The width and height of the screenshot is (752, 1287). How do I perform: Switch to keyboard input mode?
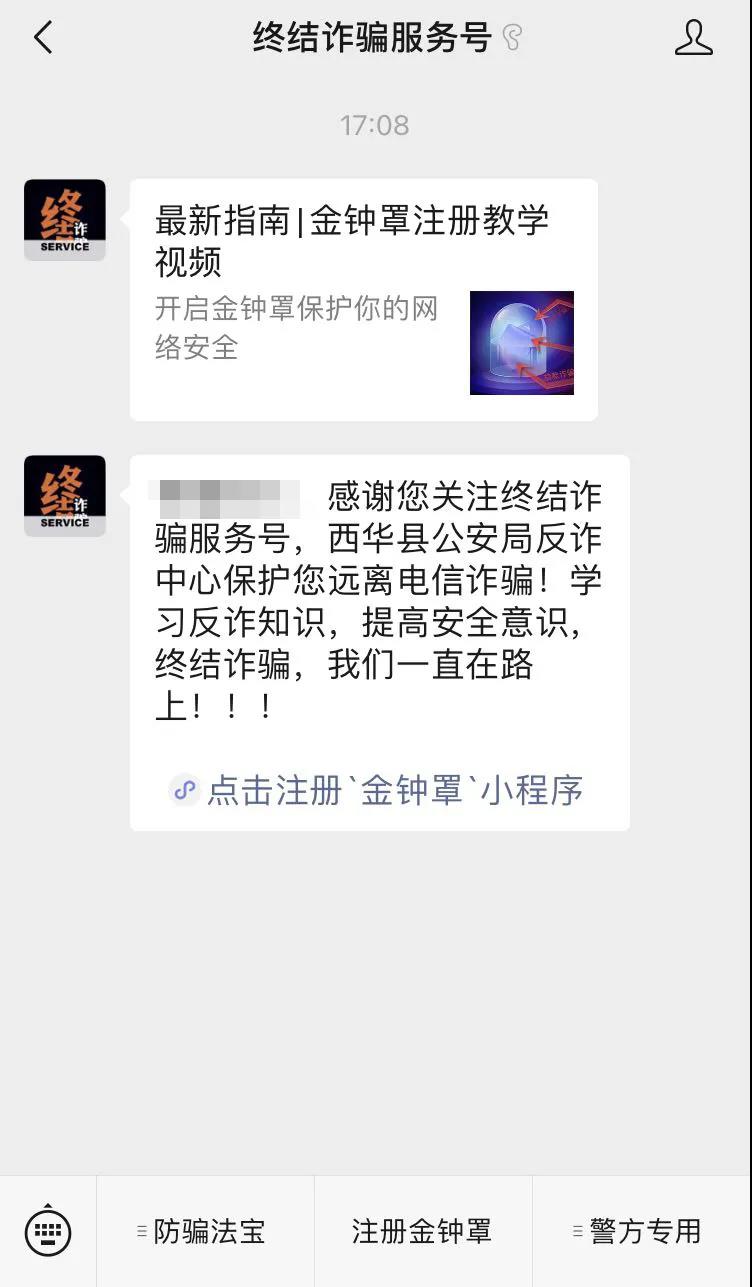pyautogui.click(x=48, y=1231)
